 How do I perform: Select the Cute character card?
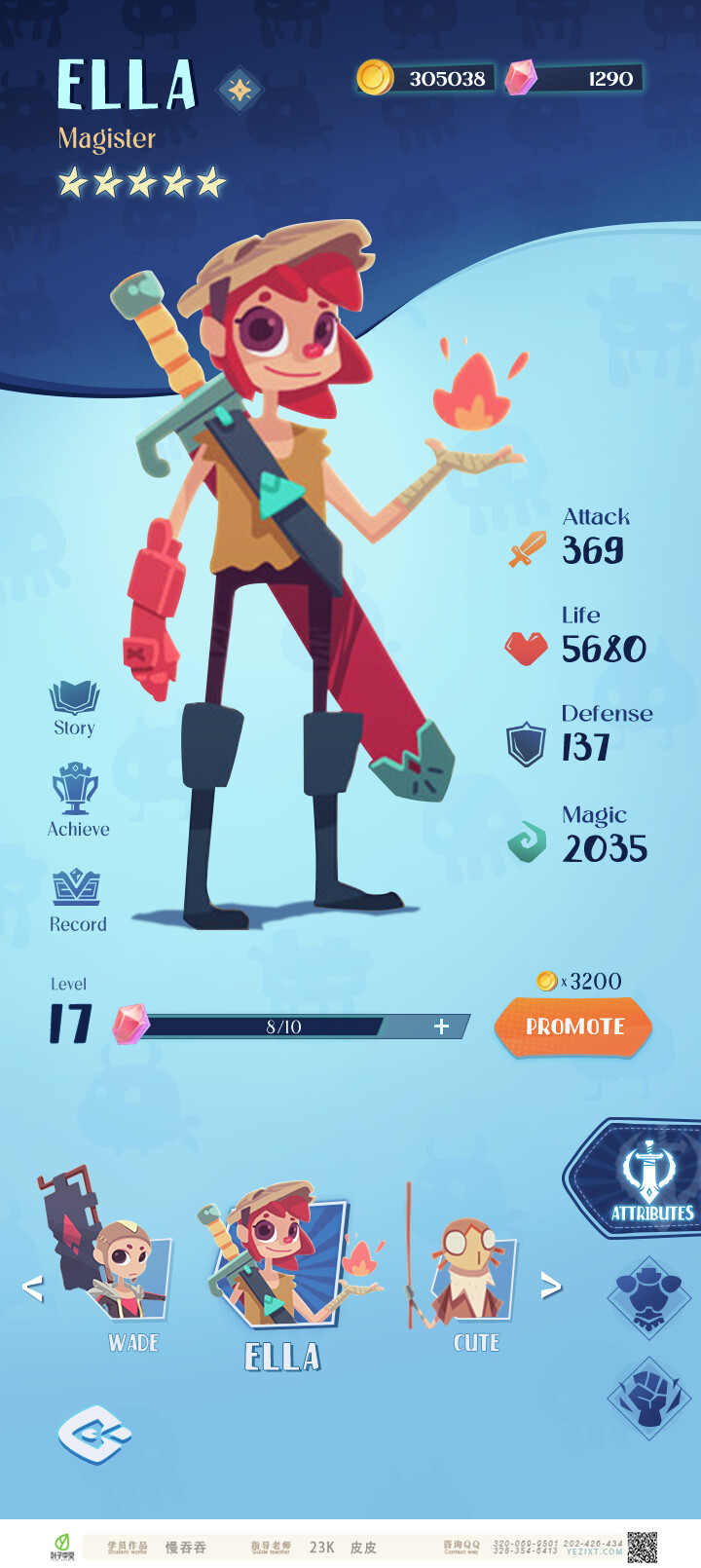(470, 1276)
